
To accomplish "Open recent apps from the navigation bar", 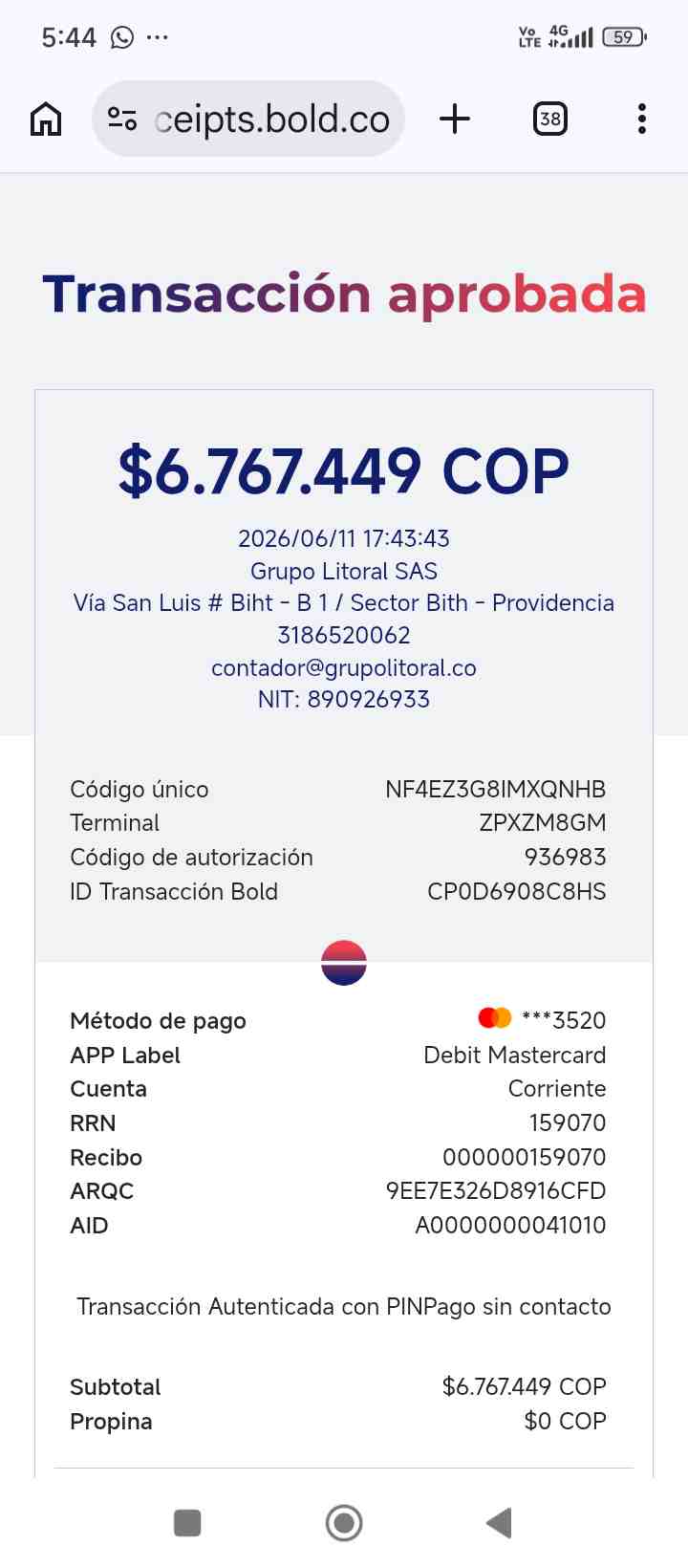I will point(187,1523).
